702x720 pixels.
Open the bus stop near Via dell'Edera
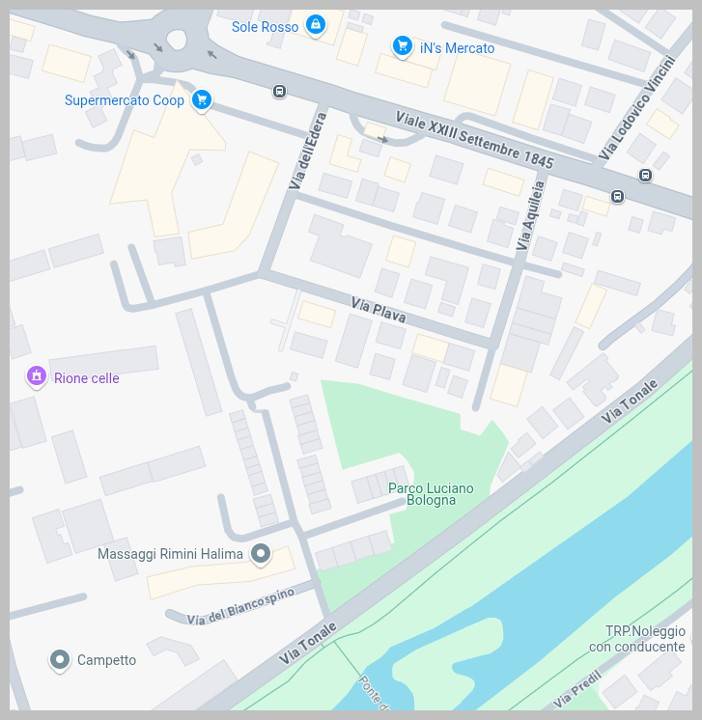coord(279,91)
